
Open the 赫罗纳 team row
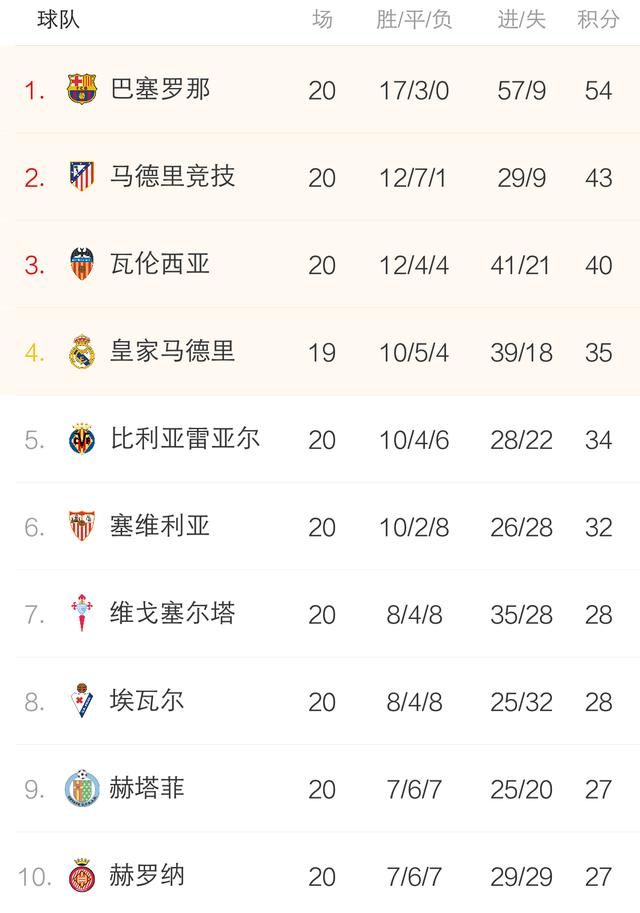point(147,876)
